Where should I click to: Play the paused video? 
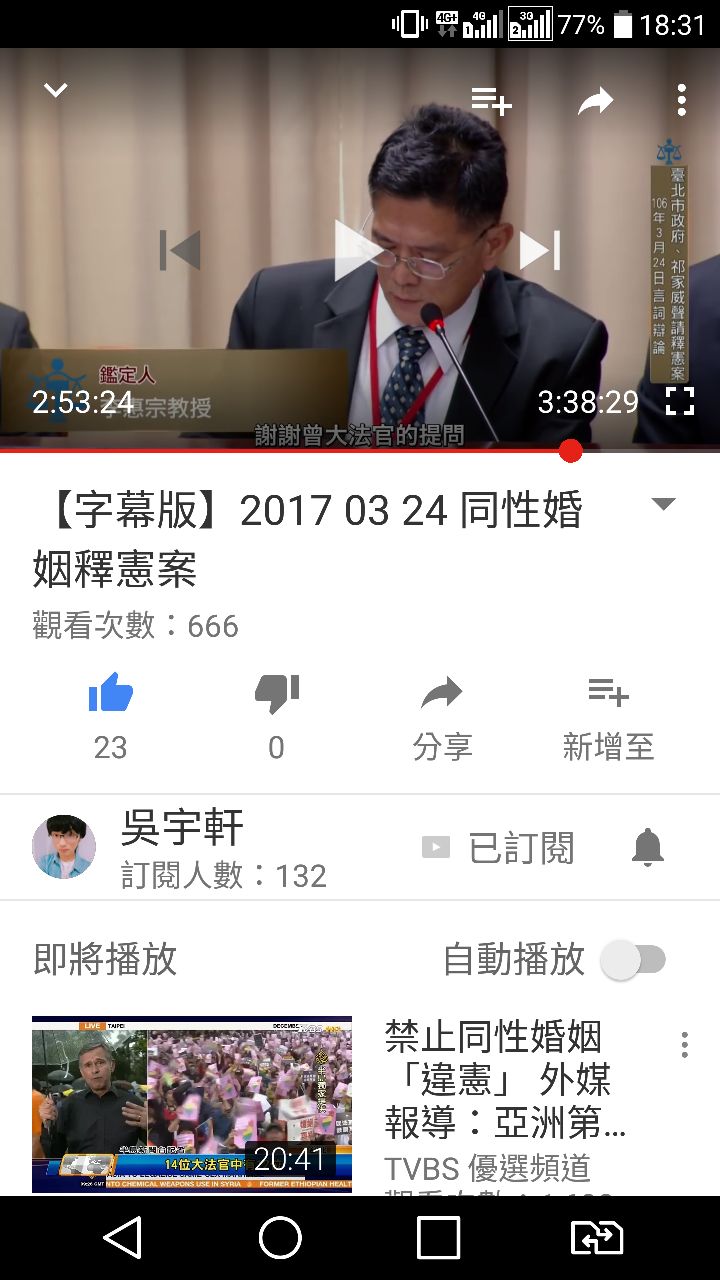(358, 250)
